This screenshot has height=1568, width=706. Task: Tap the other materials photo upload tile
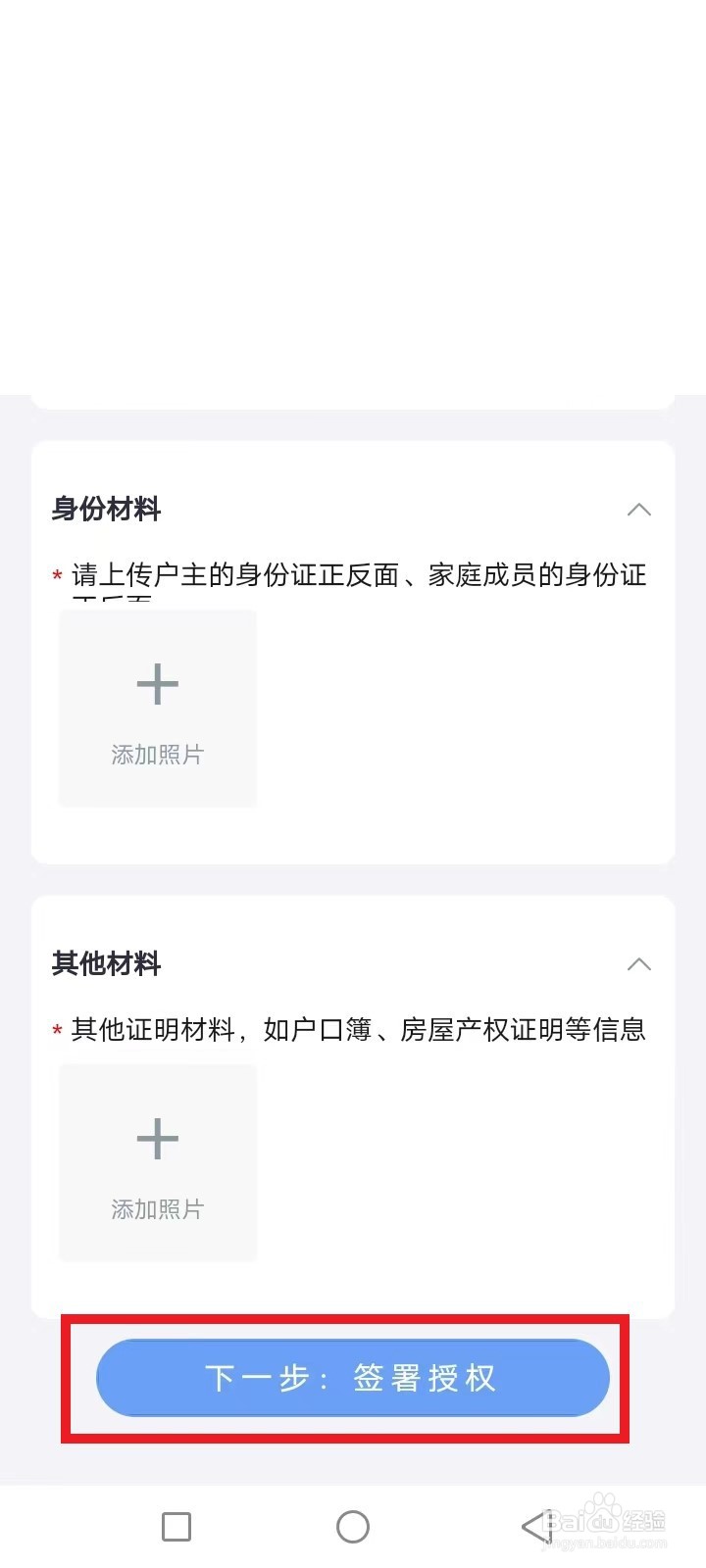coord(157,1162)
